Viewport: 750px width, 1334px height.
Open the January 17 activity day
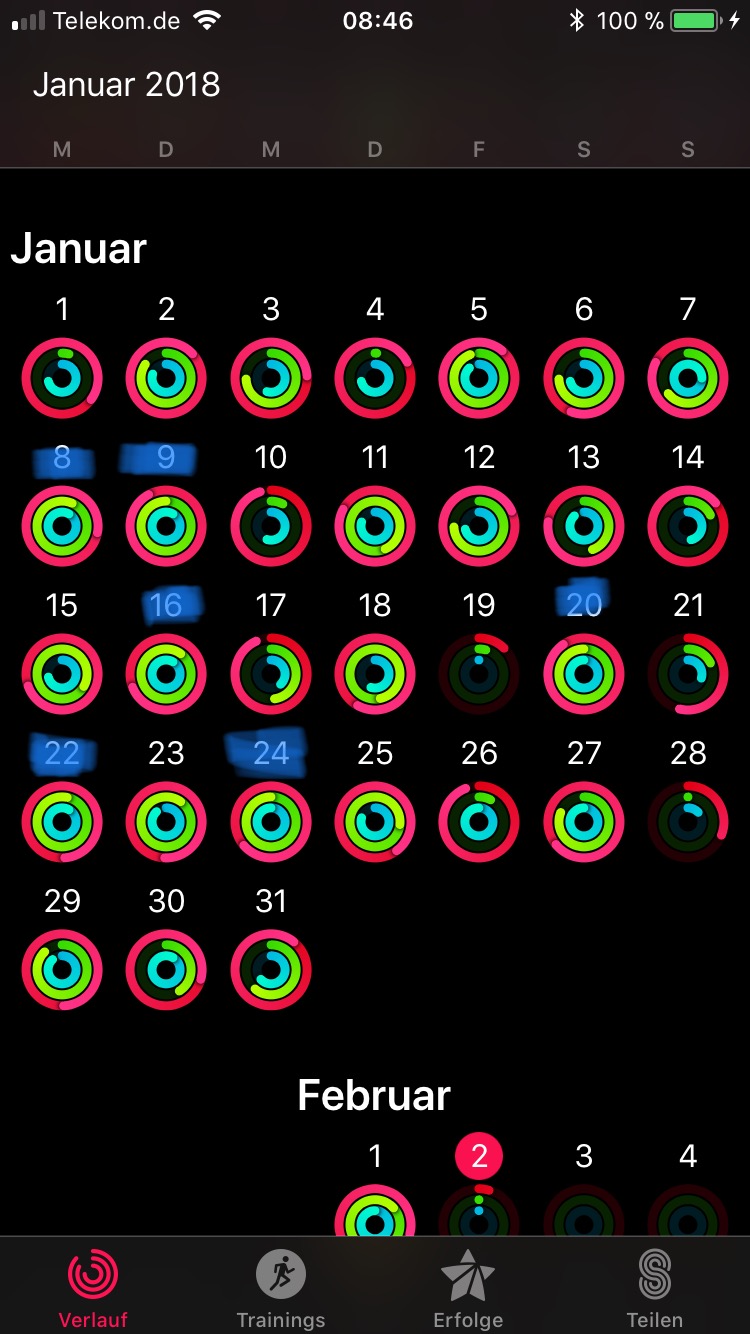click(x=271, y=674)
